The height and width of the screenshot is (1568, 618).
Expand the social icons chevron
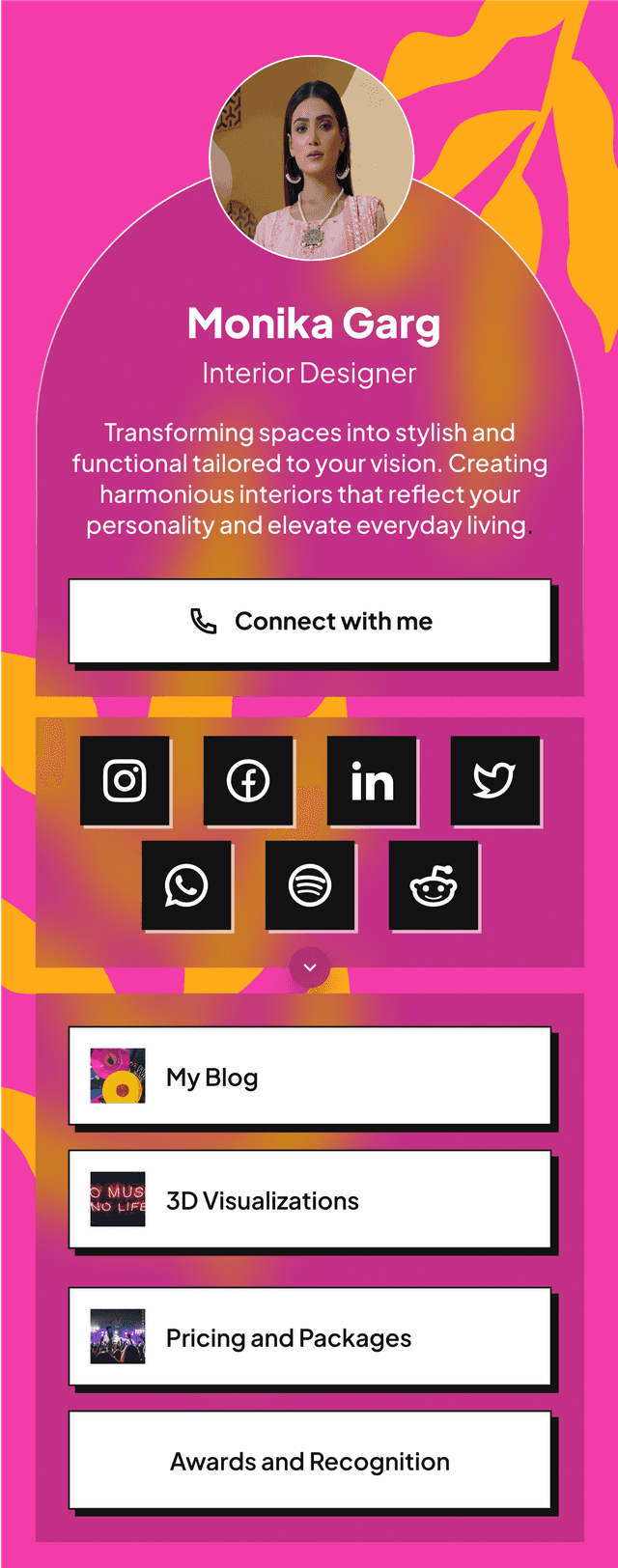pos(310,966)
